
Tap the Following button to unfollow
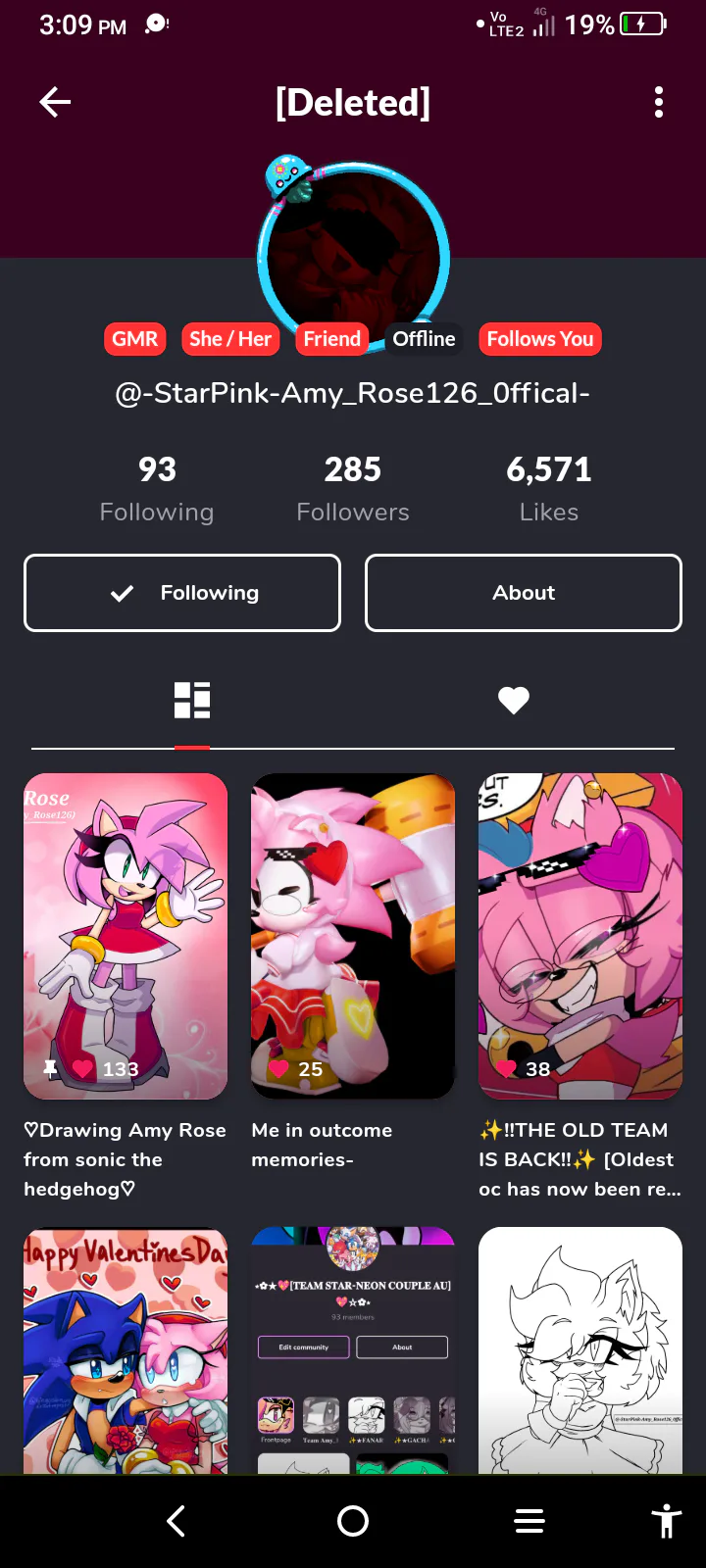182,593
